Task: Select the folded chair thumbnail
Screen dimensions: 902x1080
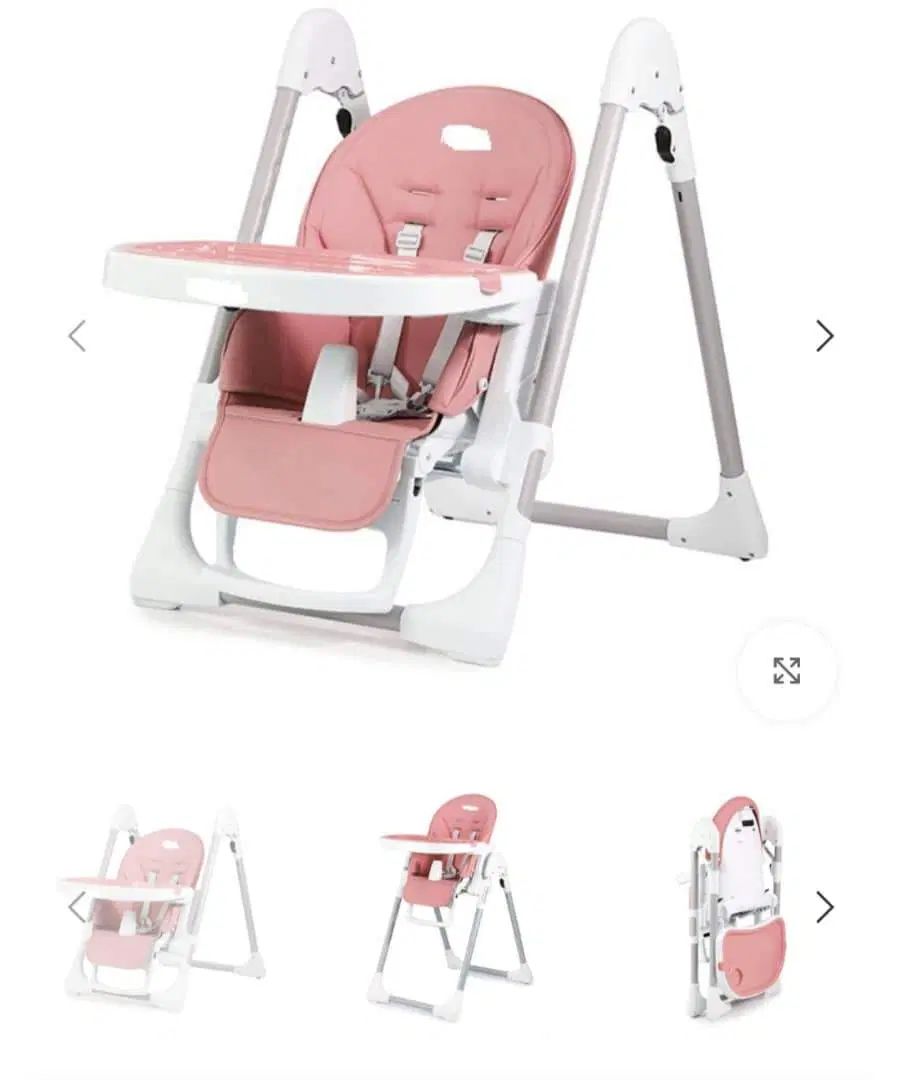Action: pos(738,907)
